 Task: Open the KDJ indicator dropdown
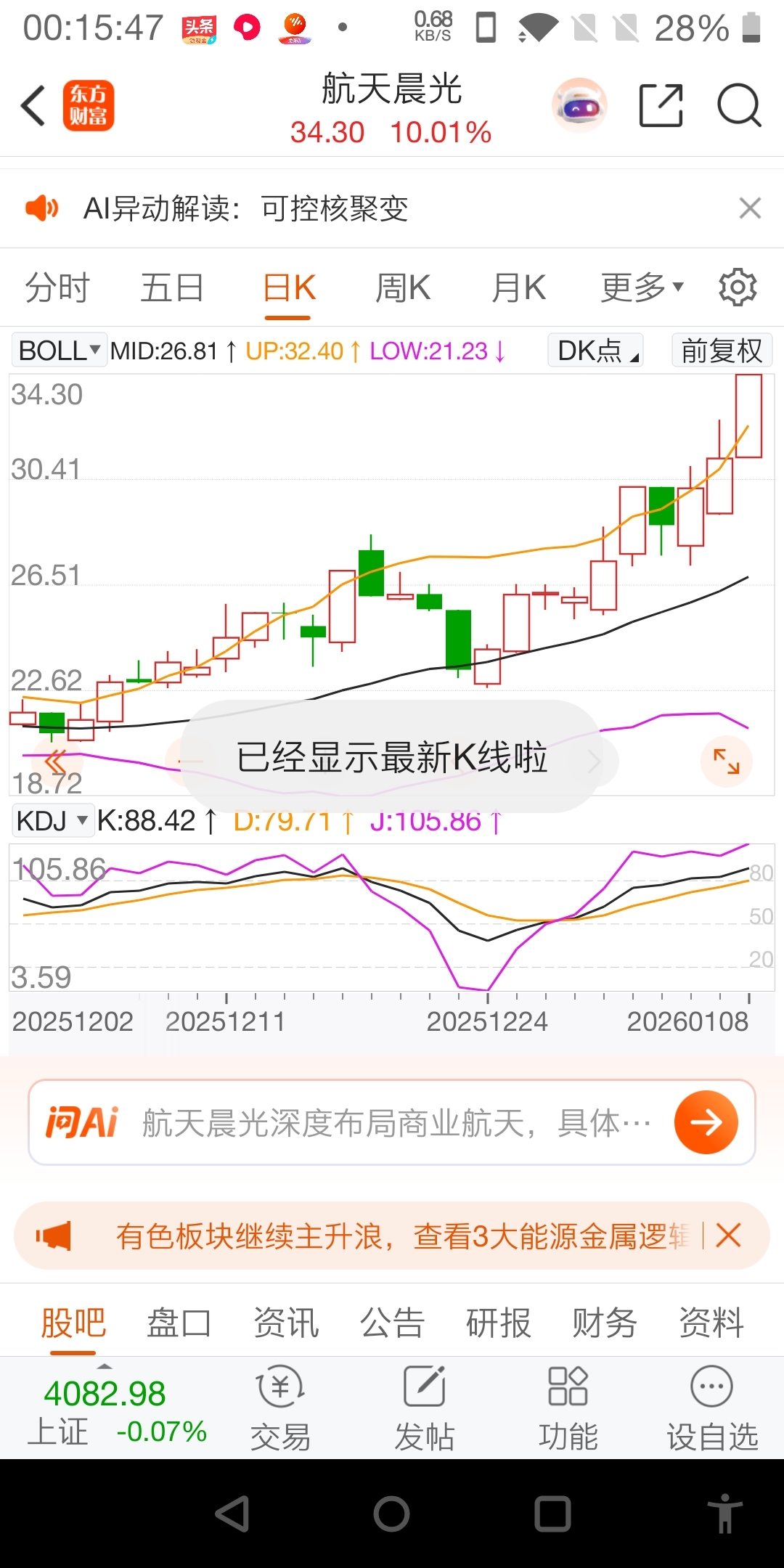point(52,821)
